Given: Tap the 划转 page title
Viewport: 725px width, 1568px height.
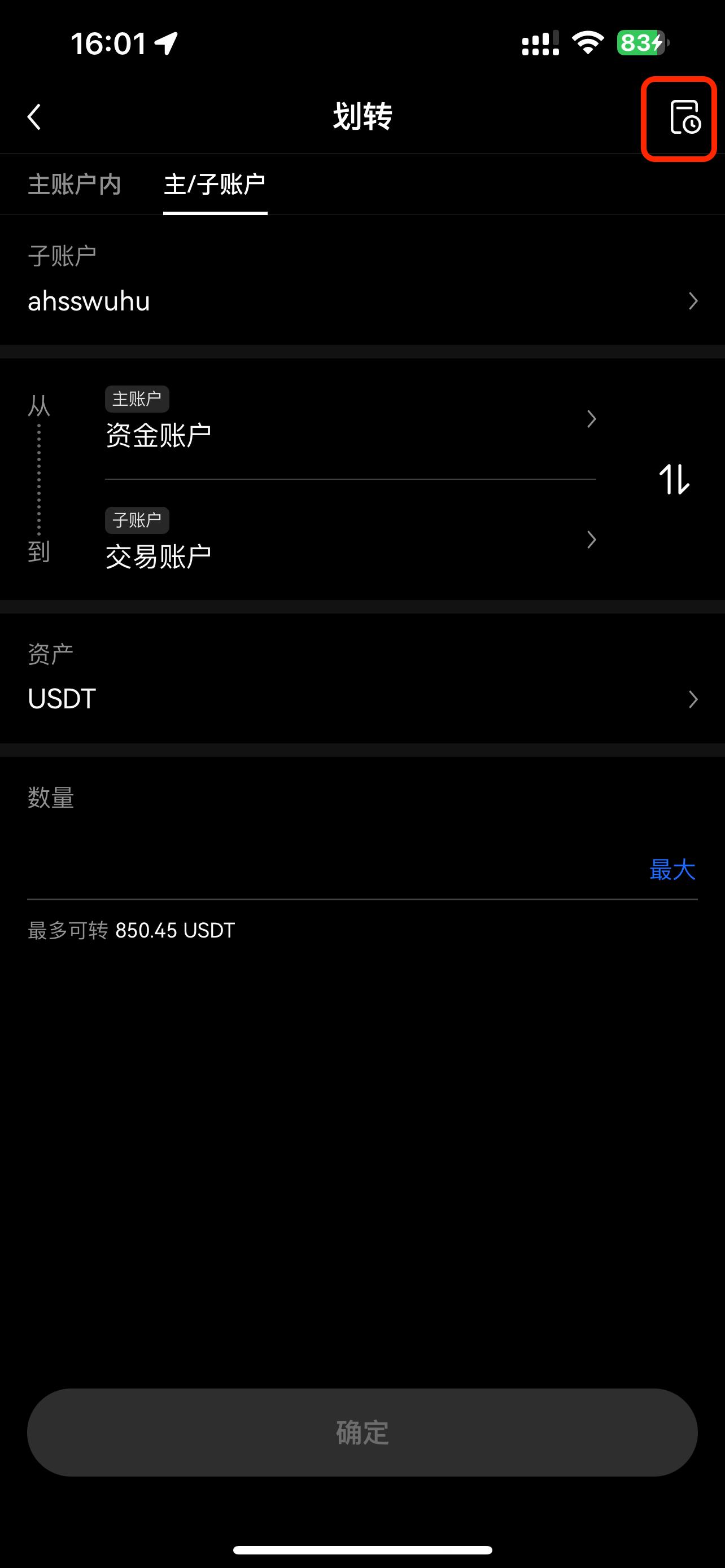Looking at the screenshot, I should click(362, 117).
